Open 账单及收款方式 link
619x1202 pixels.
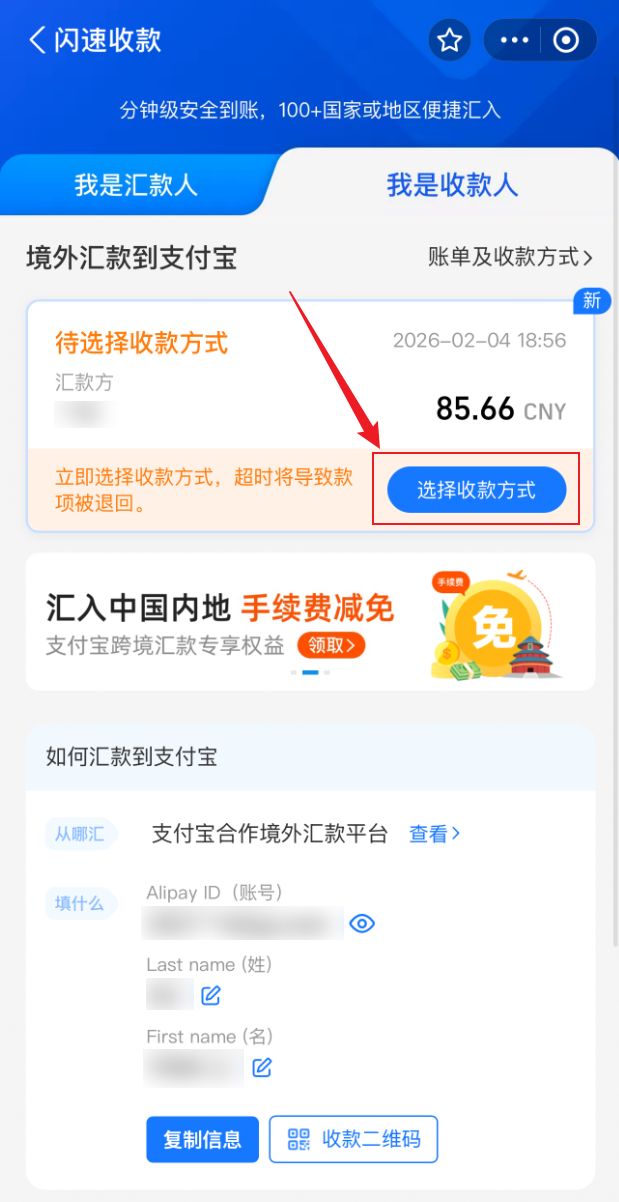(510, 257)
